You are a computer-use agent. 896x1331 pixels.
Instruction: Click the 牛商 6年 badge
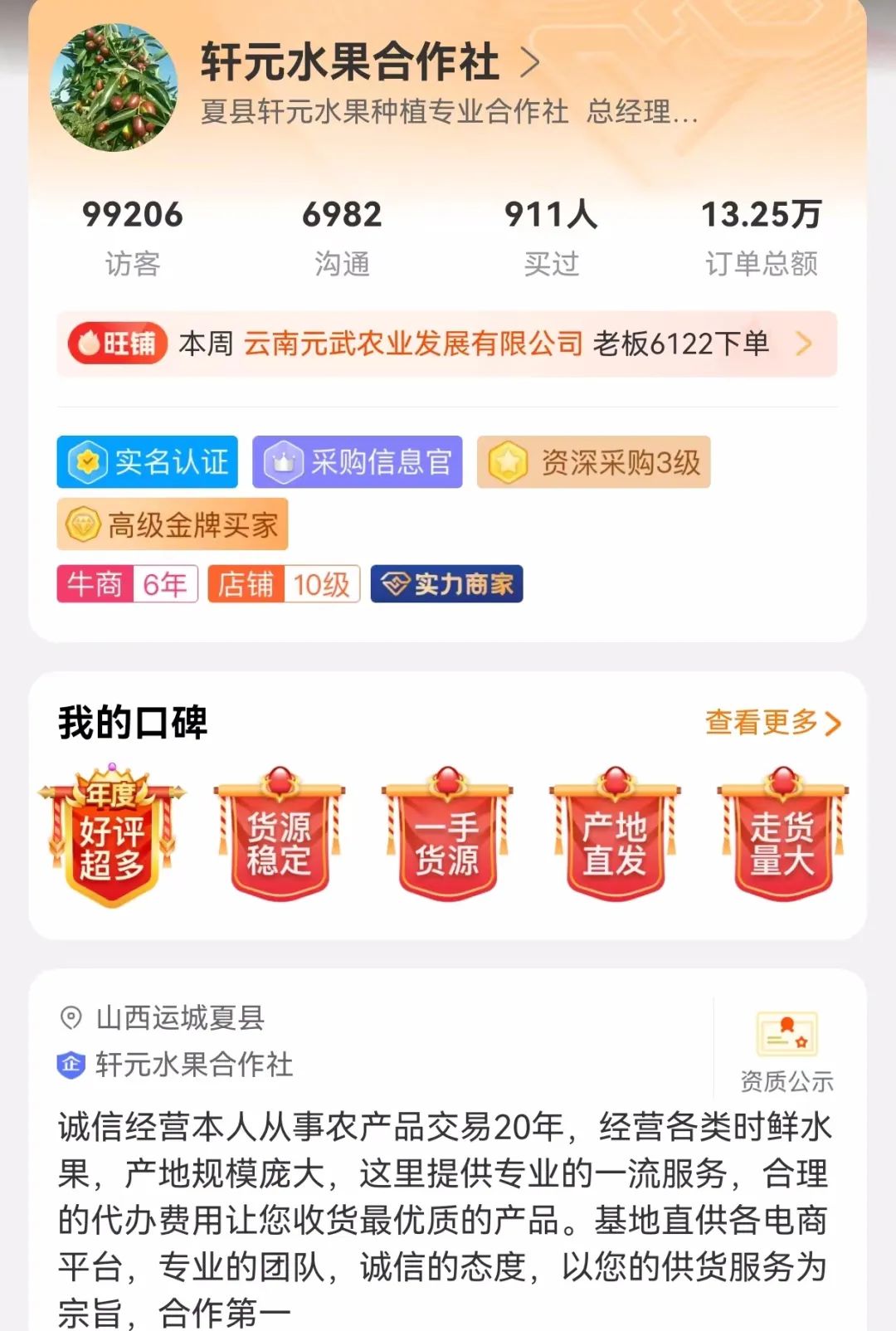click(127, 584)
